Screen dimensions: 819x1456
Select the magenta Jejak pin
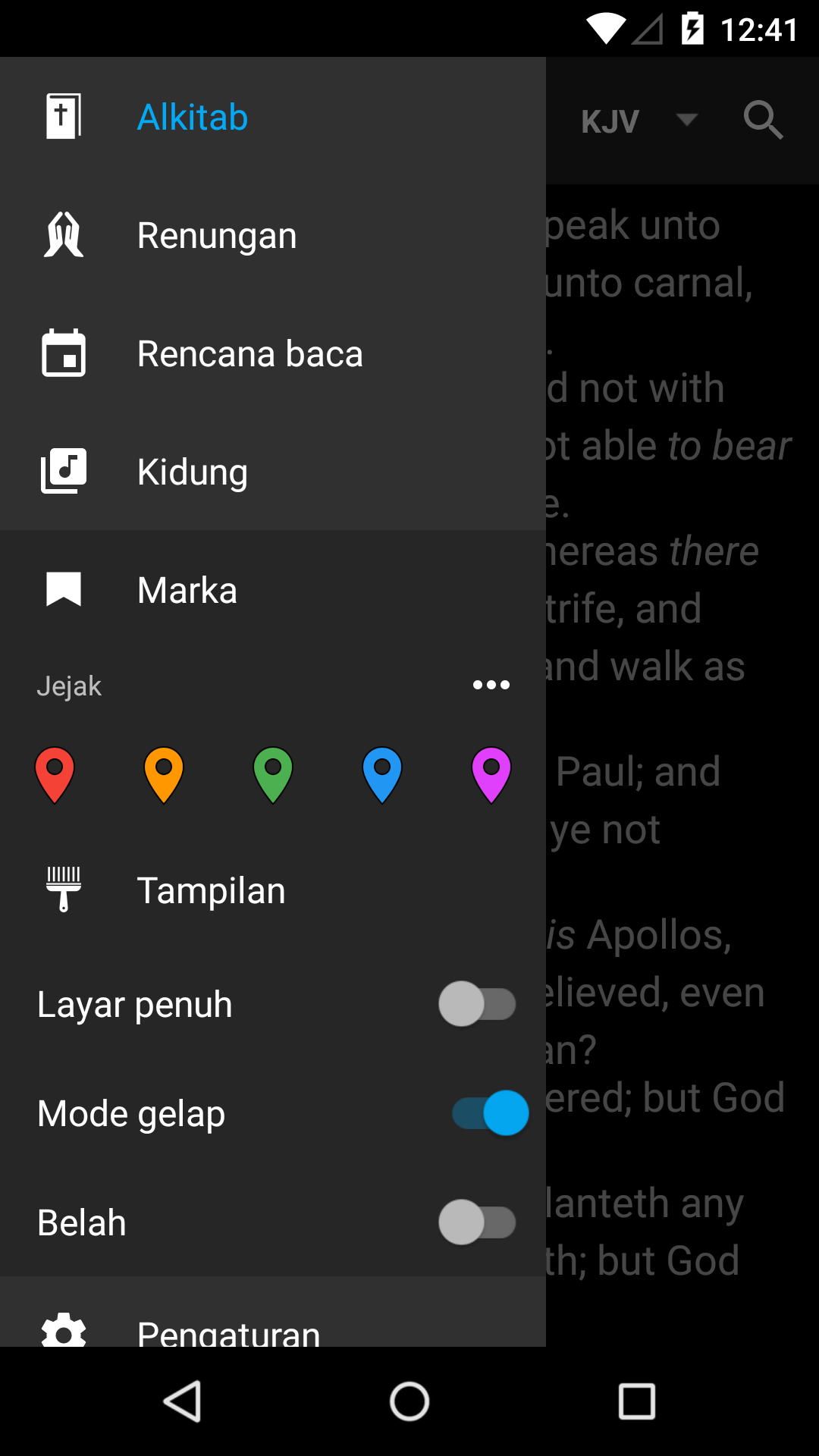[491, 773]
